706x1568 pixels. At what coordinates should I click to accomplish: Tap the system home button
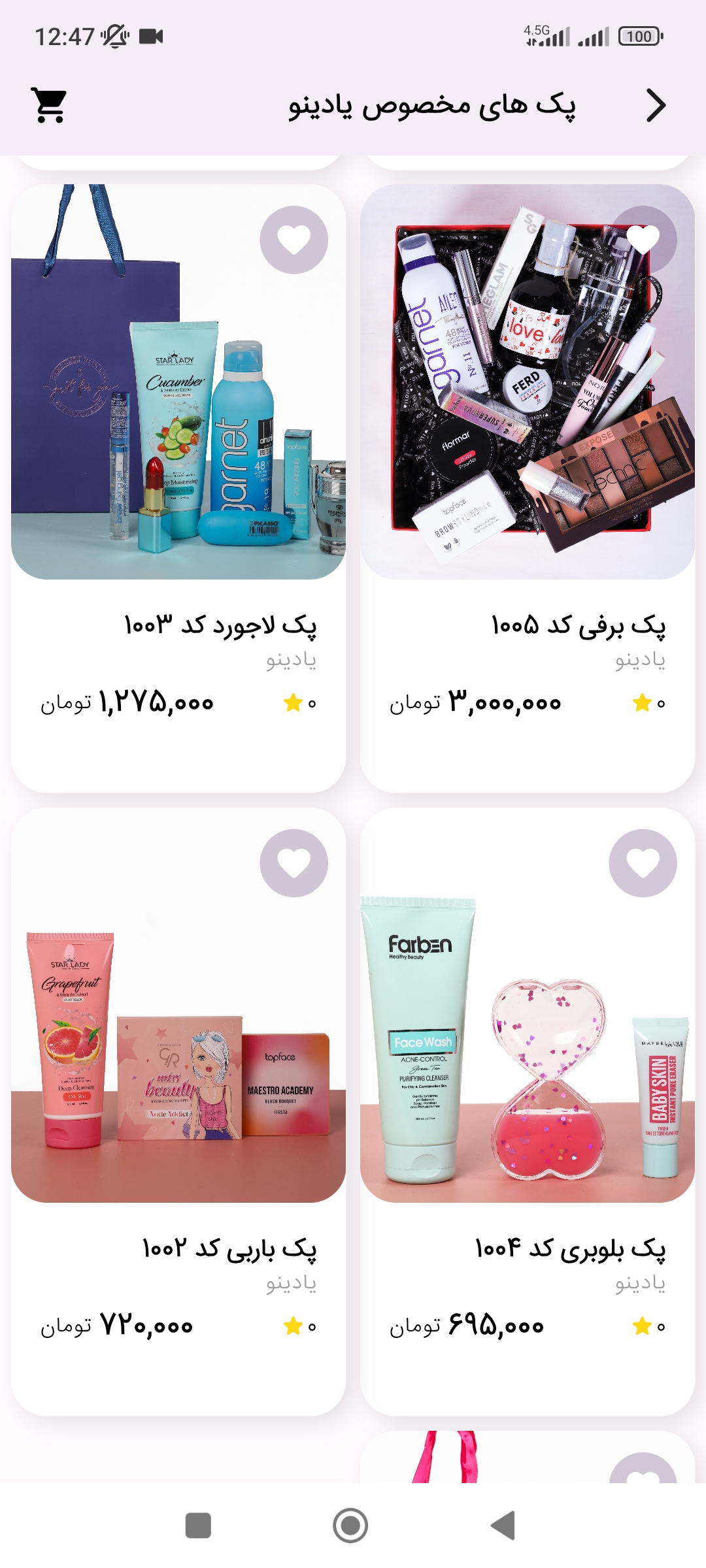coord(350,1526)
